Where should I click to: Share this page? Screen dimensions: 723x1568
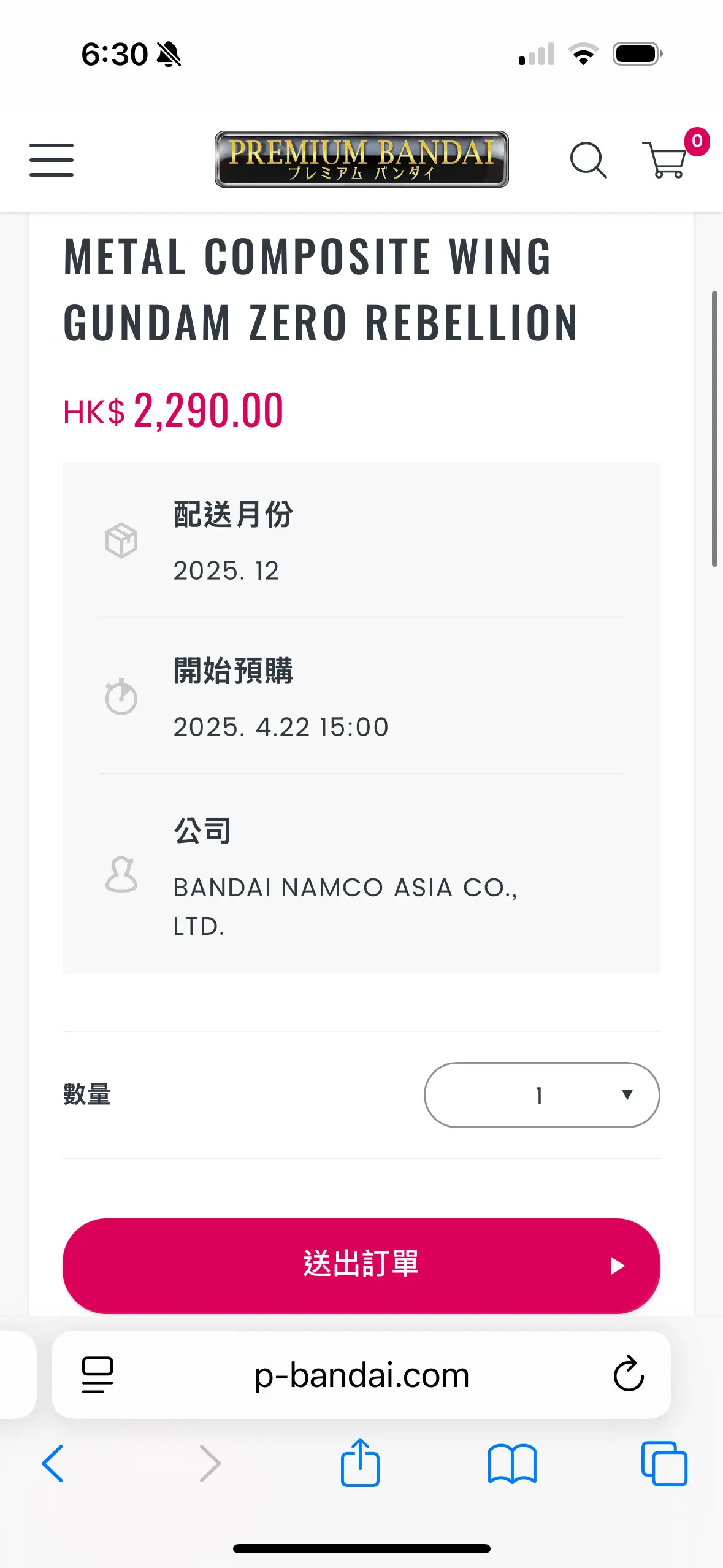pos(360,1462)
